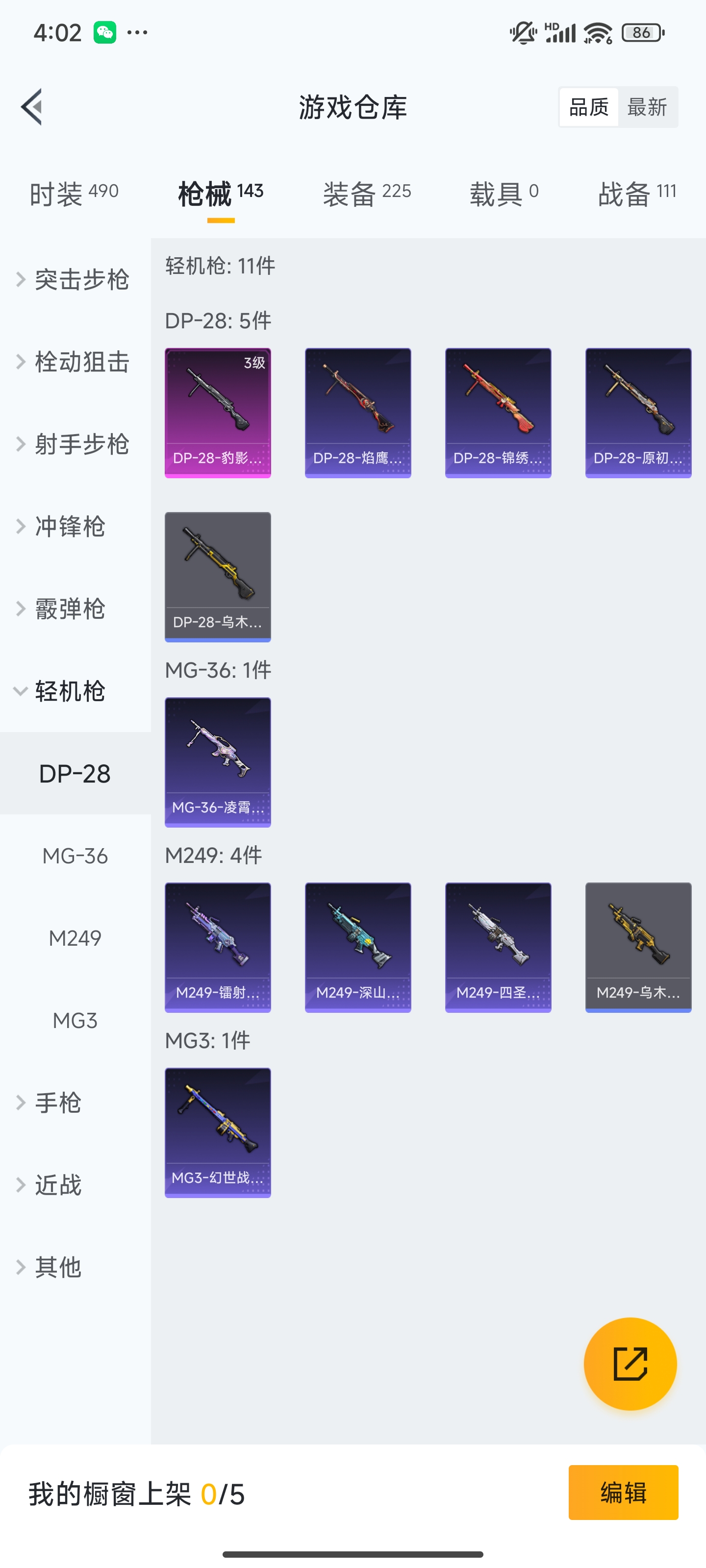This screenshot has width=706, height=1568.
Task: Open the 装备 tab
Action: pyautogui.click(x=367, y=192)
